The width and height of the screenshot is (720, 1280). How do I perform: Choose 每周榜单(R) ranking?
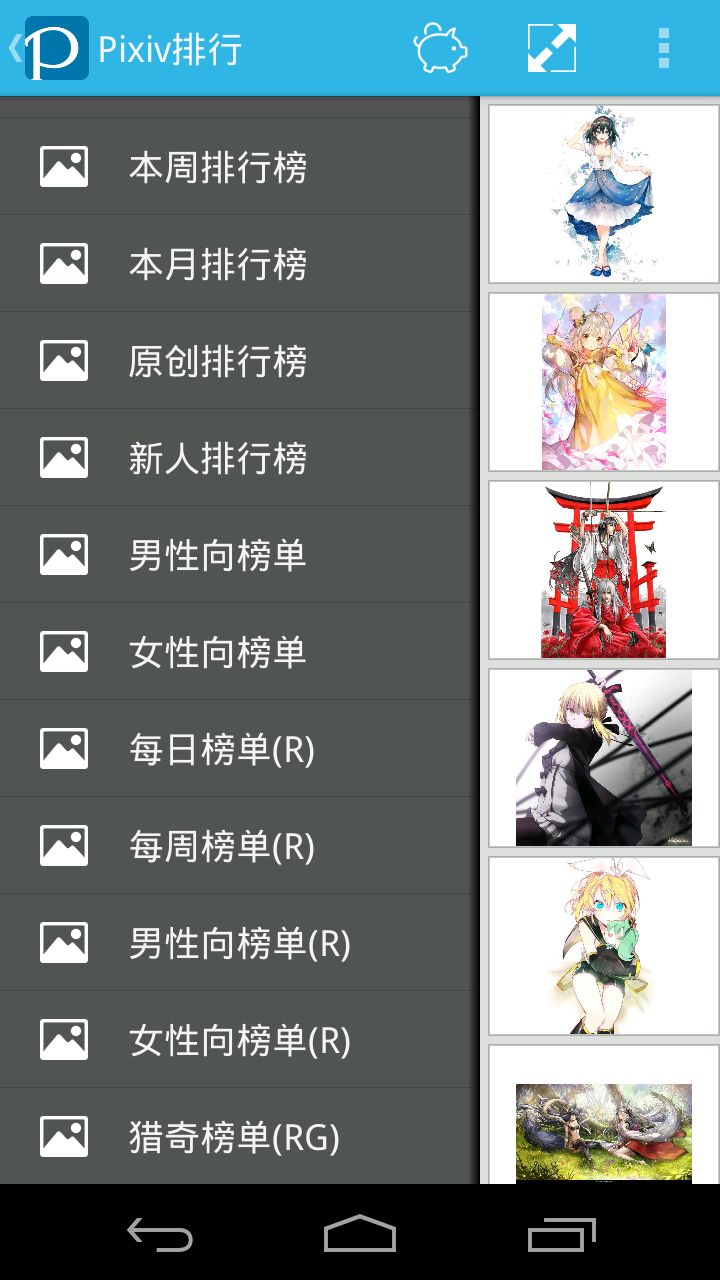[222, 846]
